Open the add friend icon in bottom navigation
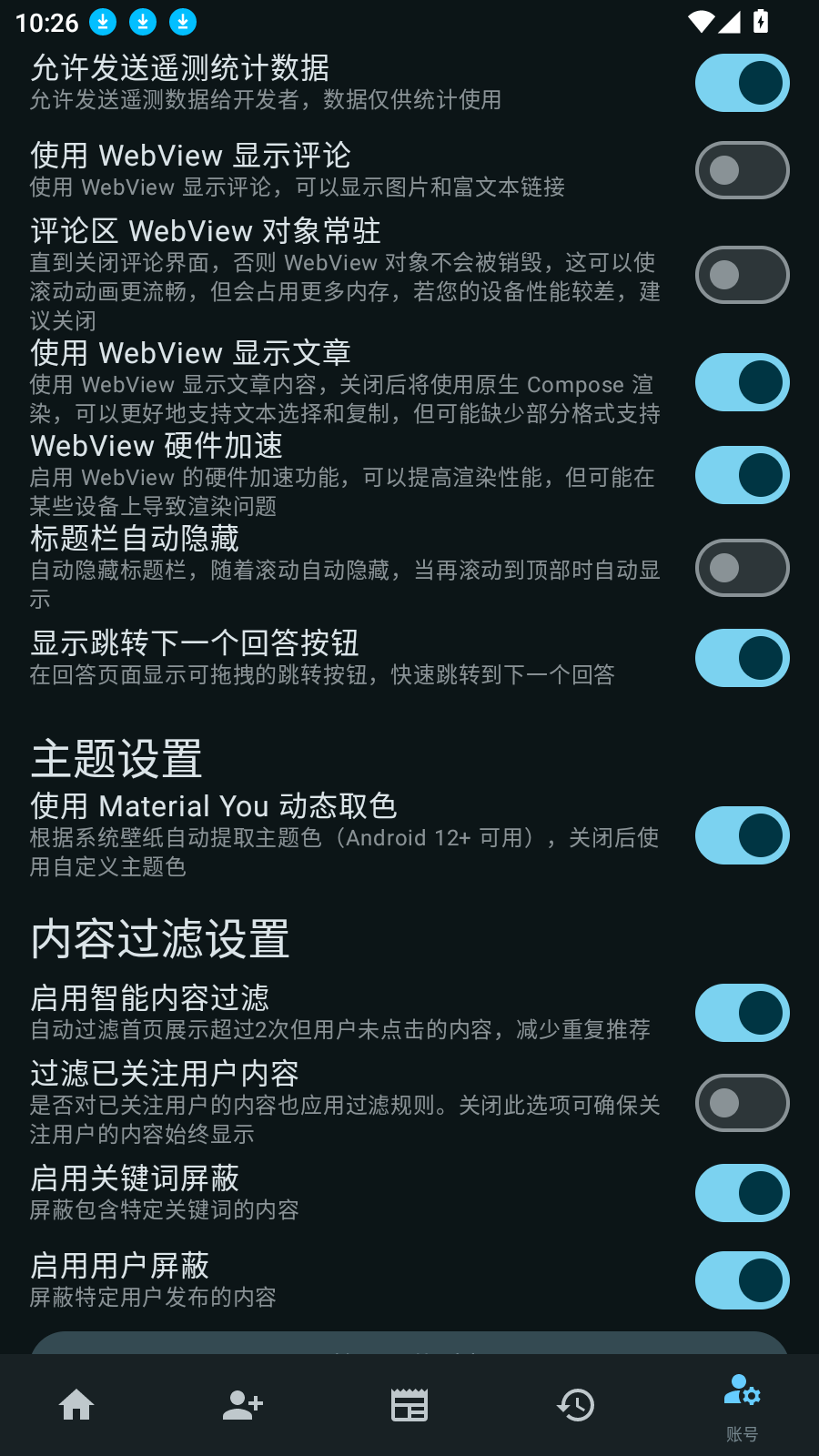819x1456 pixels. click(242, 1404)
